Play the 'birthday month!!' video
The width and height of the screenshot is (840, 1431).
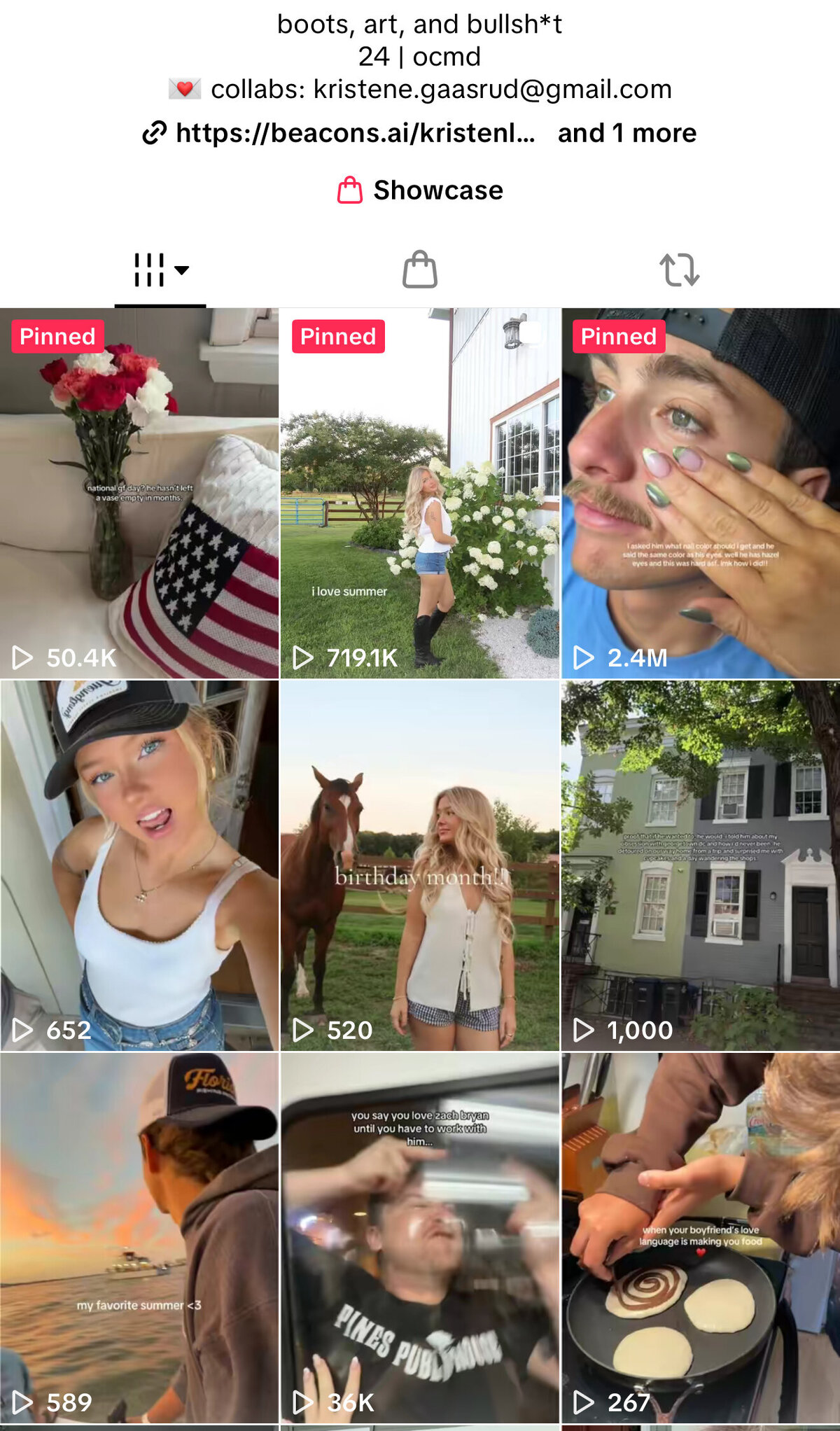coord(420,865)
